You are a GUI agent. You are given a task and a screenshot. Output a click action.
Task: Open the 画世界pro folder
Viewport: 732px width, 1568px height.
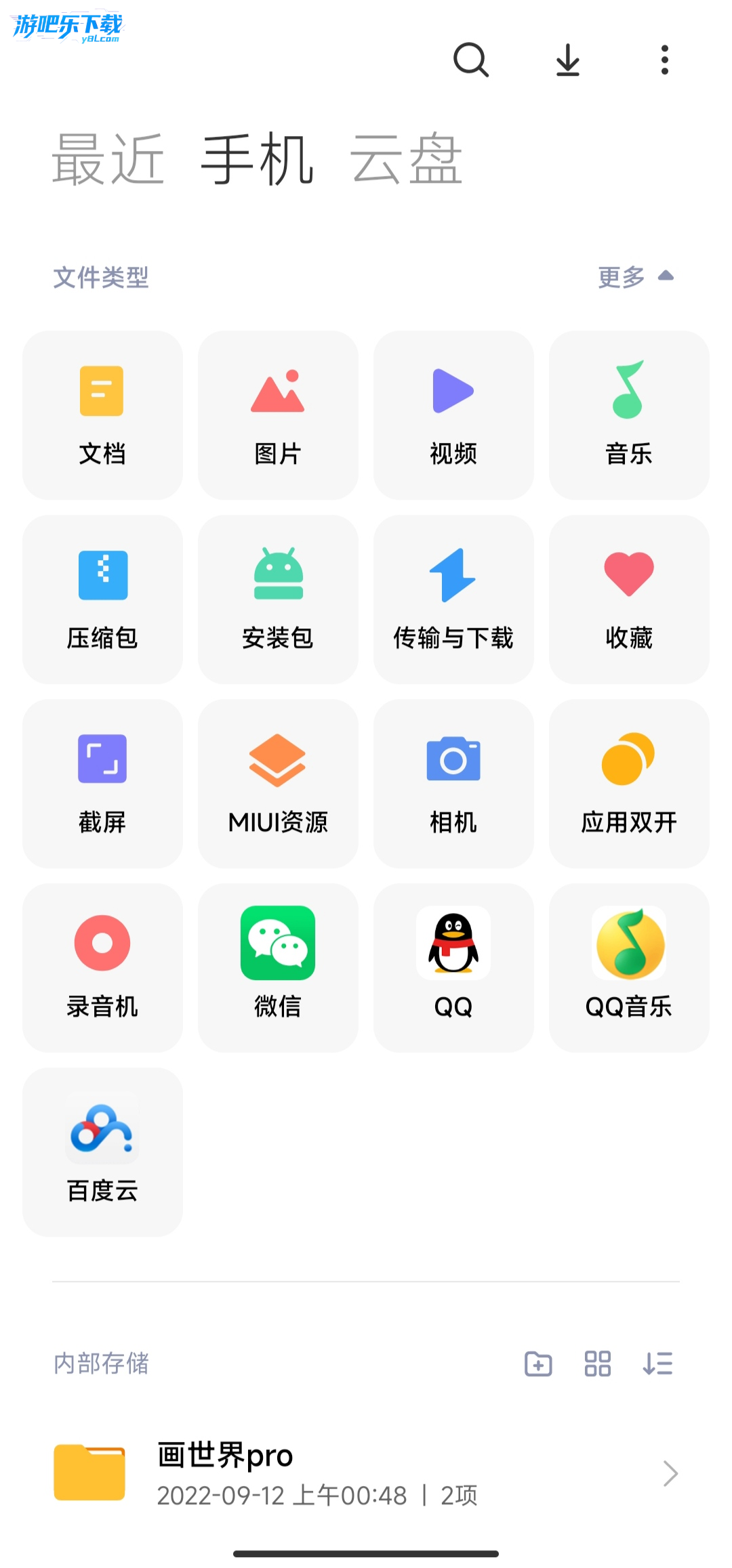coord(366,1473)
